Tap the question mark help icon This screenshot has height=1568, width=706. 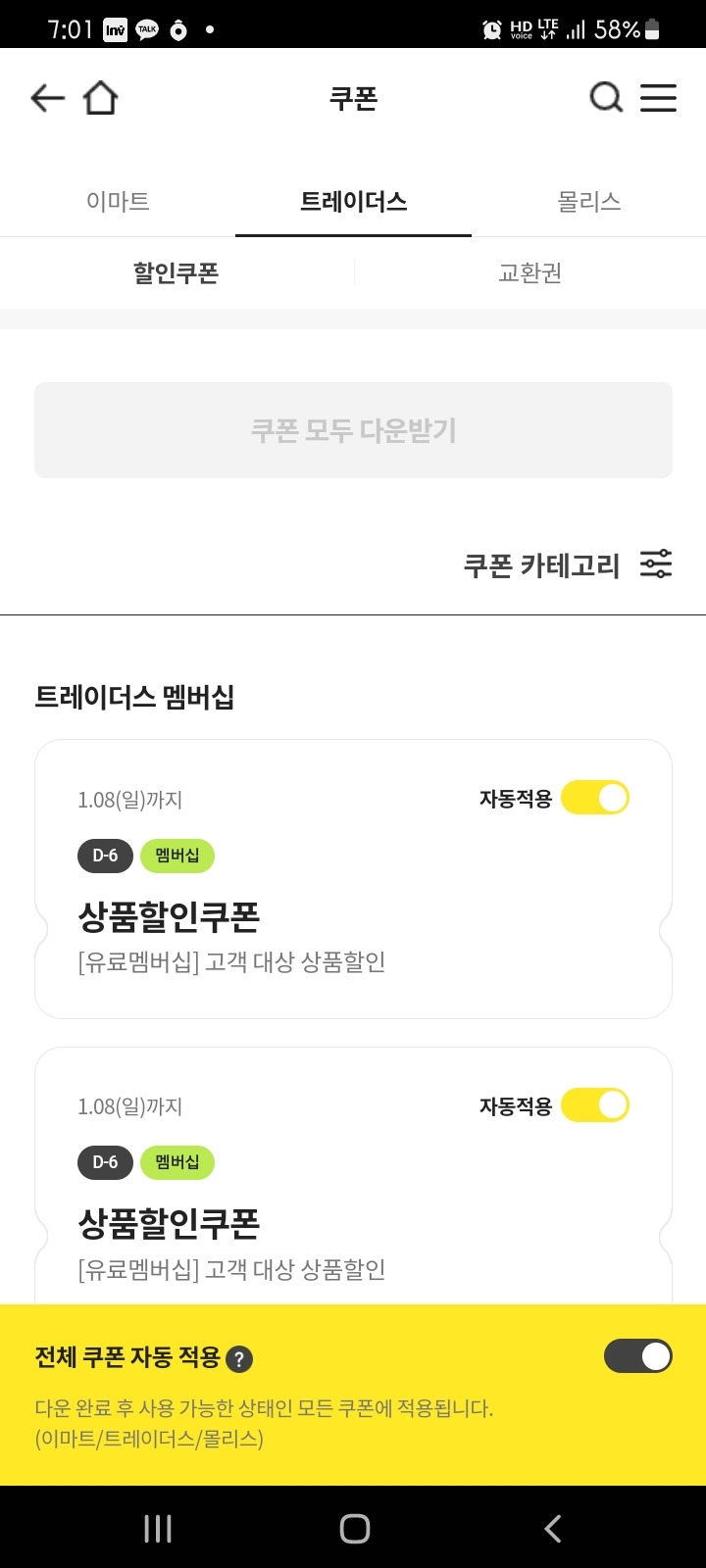238,1359
